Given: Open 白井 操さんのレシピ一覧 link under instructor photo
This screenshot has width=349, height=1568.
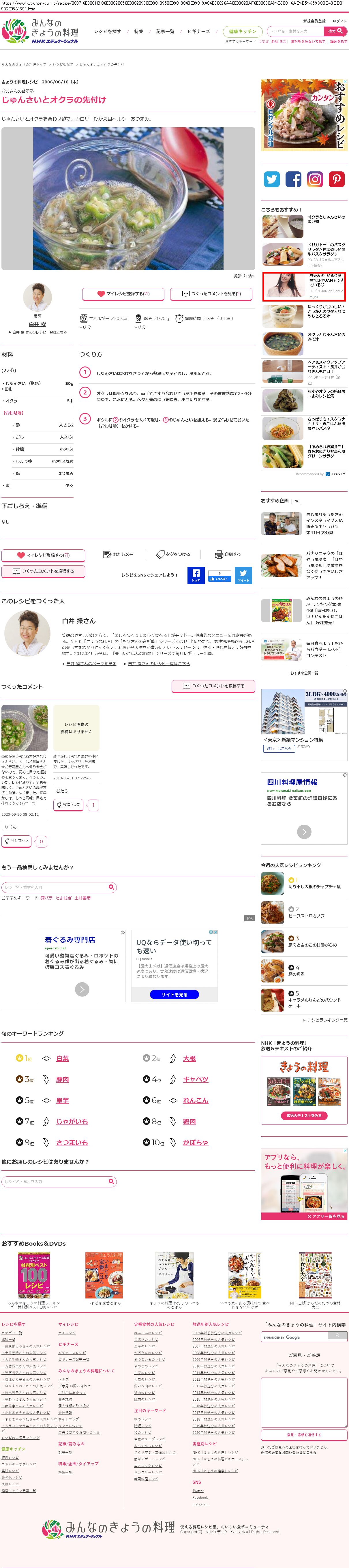Looking at the screenshot, I should click(x=39, y=332).
